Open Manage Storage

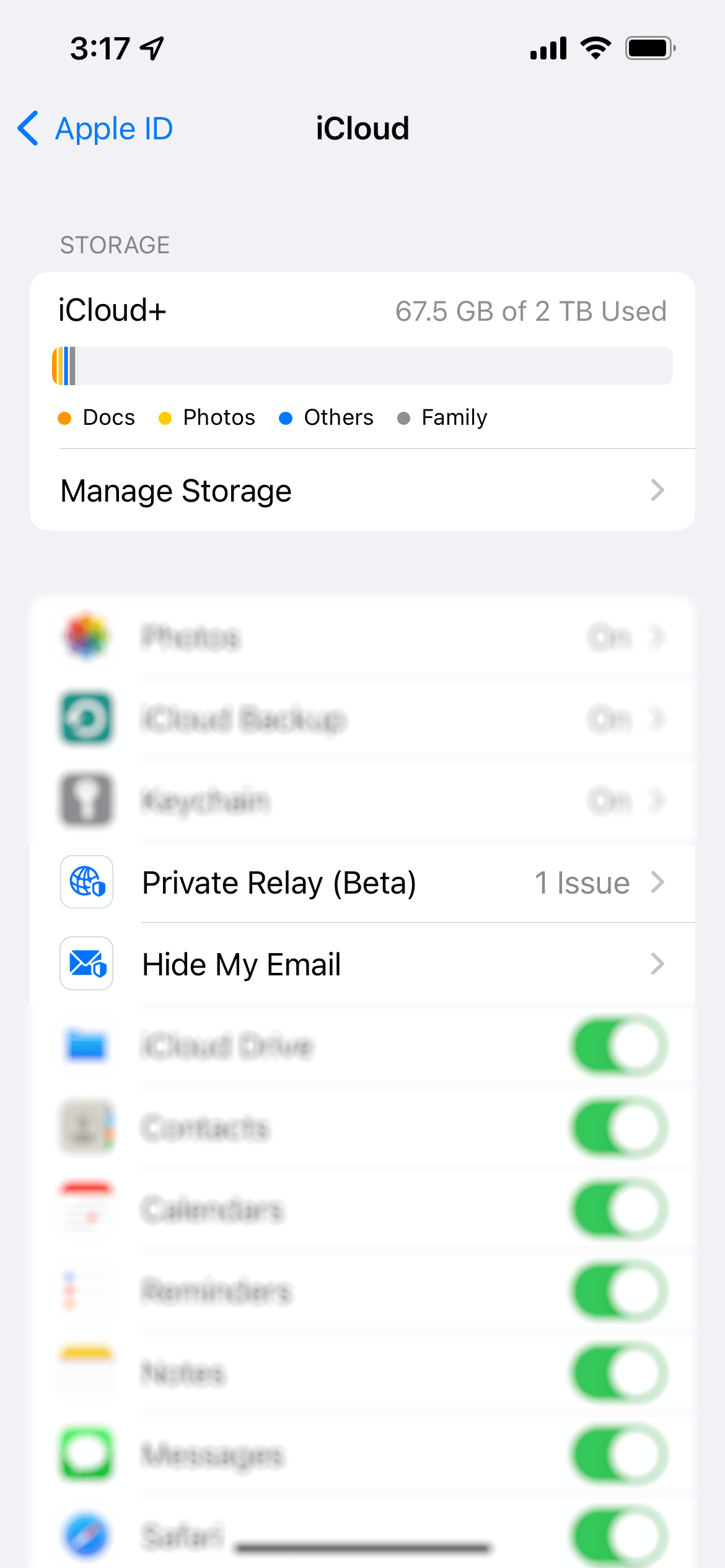pyautogui.click(x=362, y=490)
